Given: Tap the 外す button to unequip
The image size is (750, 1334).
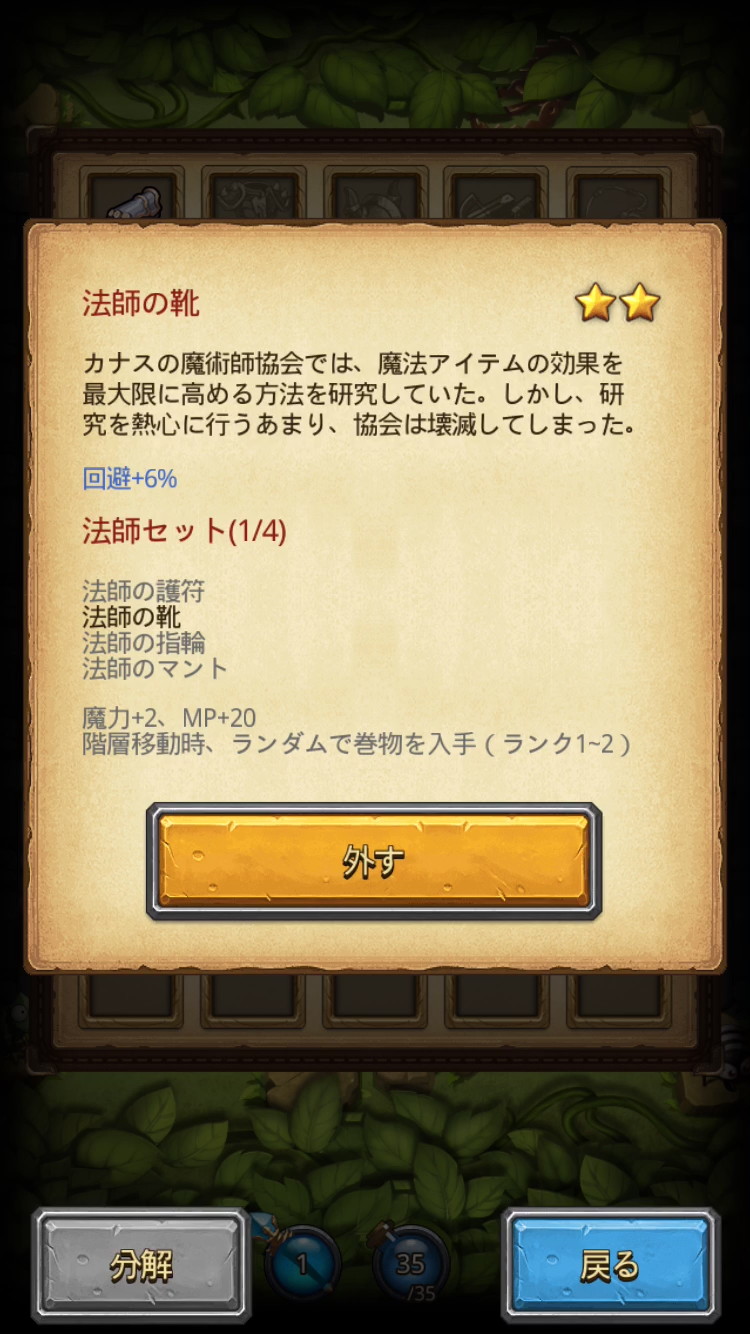Looking at the screenshot, I should pos(374,860).
